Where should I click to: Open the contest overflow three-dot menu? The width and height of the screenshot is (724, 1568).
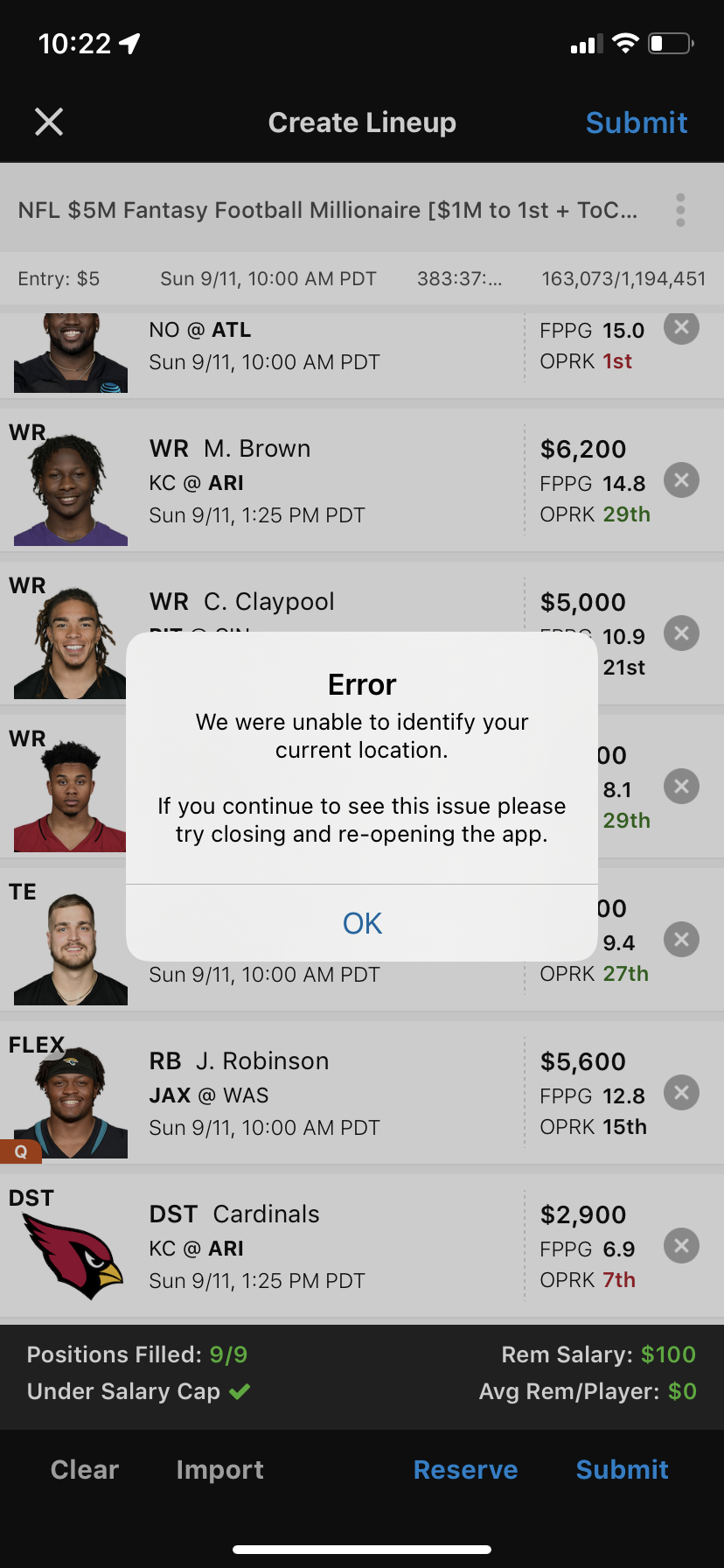pyautogui.click(x=680, y=209)
